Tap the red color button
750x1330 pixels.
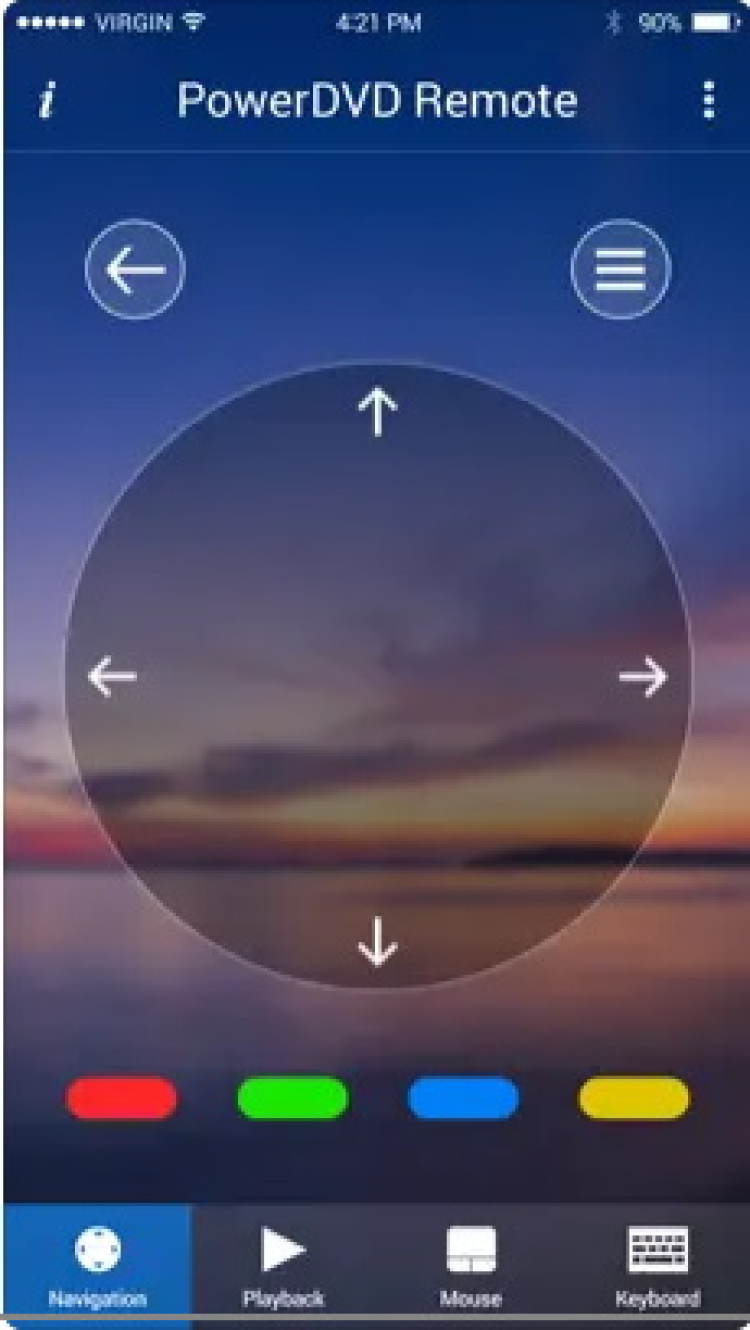pyautogui.click(x=122, y=1098)
